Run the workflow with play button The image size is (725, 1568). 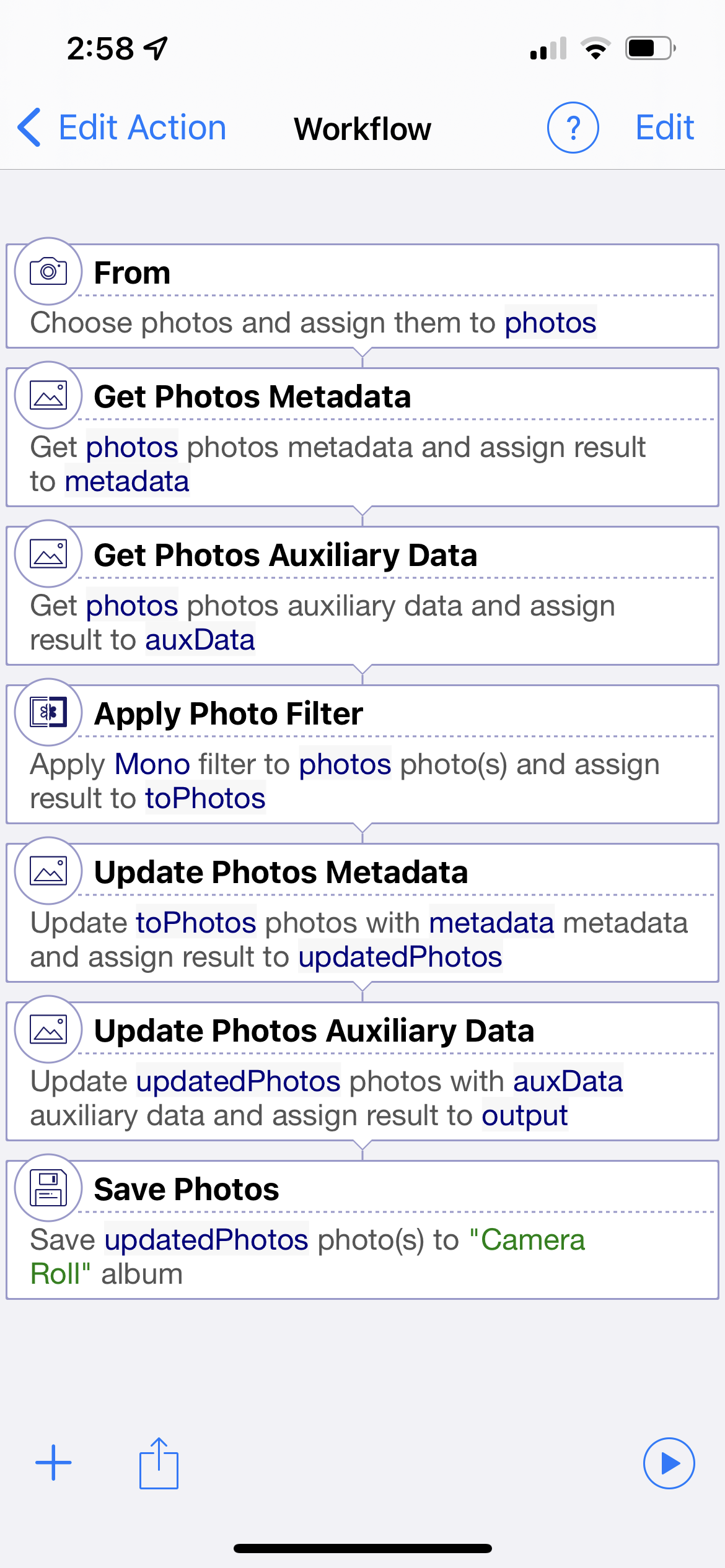pos(669,1463)
